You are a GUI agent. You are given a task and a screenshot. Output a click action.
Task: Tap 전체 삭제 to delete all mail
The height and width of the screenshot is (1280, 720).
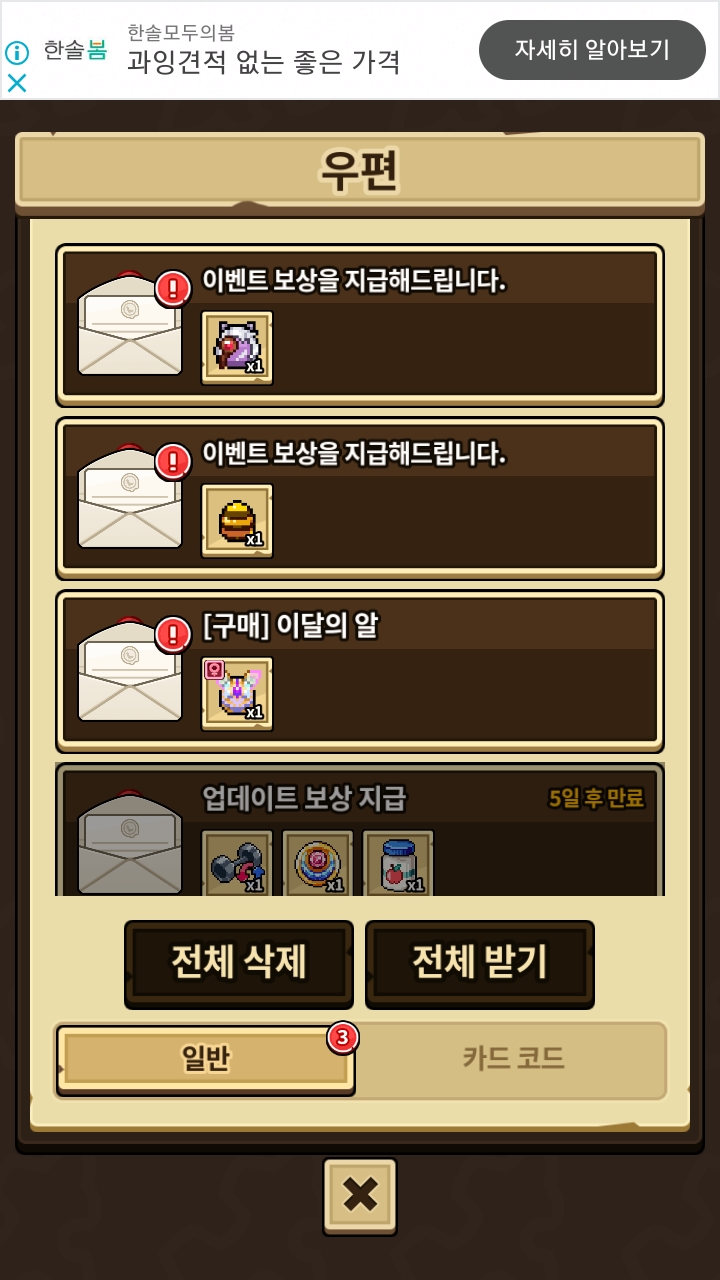pos(239,964)
